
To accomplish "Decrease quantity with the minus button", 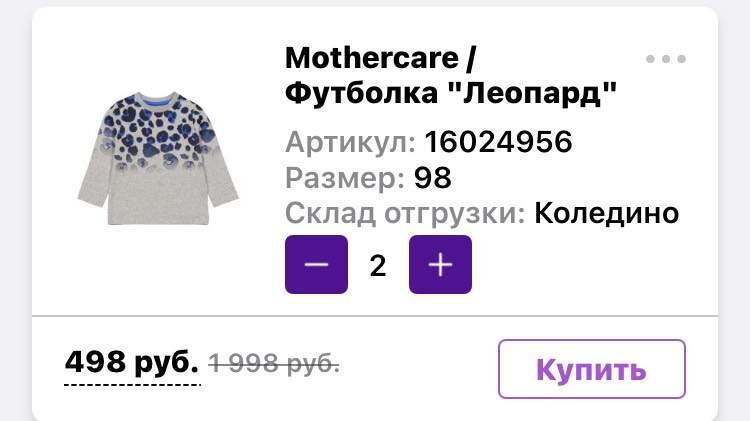I will tap(316, 265).
